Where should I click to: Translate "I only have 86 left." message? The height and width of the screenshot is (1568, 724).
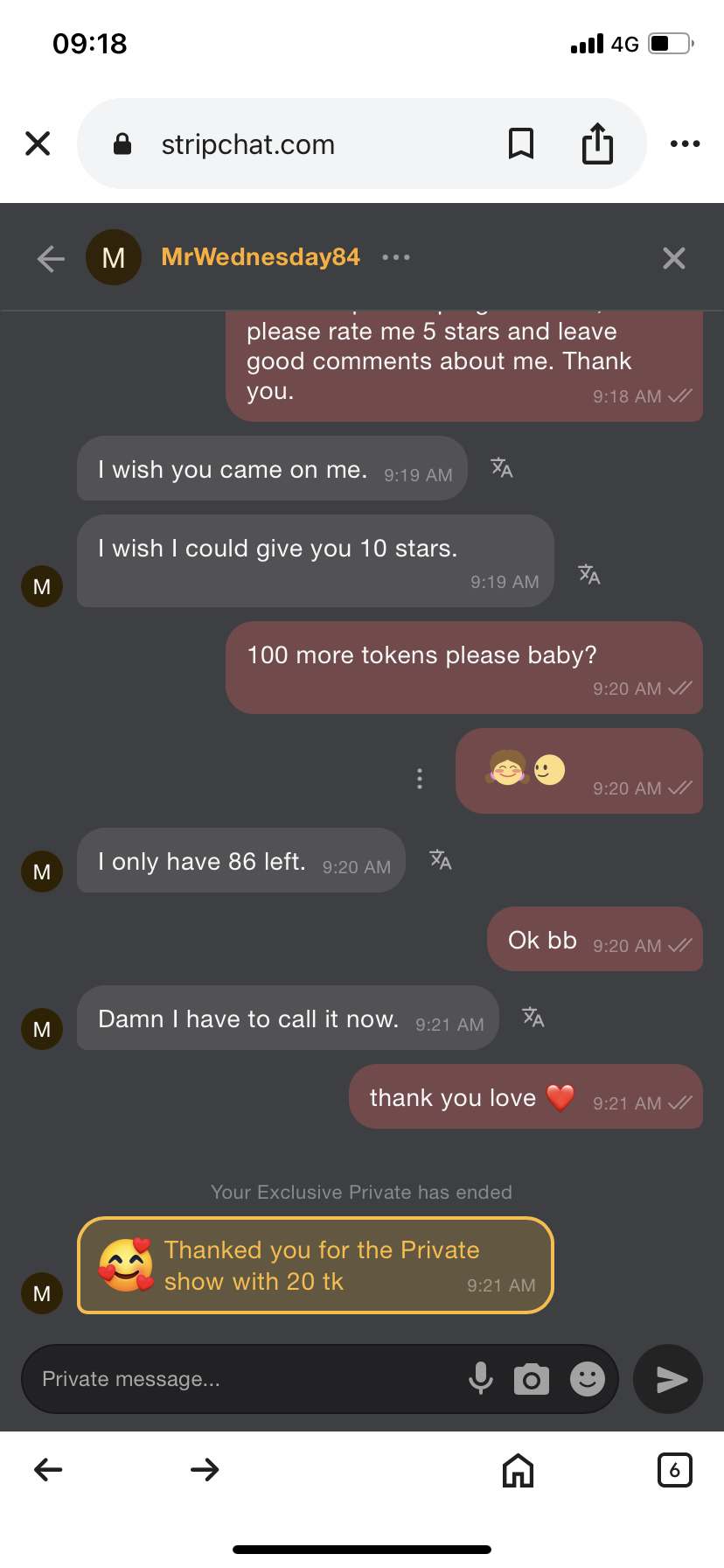click(440, 860)
